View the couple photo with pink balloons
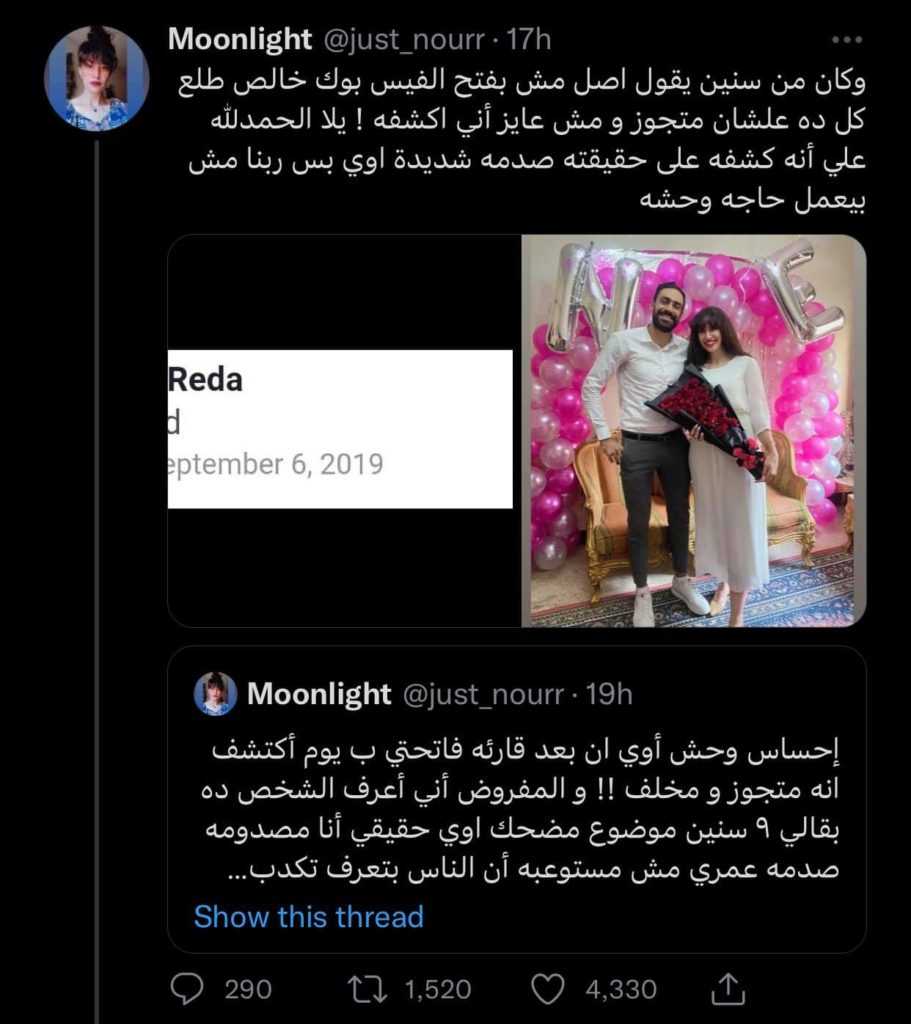 point(693,430)
